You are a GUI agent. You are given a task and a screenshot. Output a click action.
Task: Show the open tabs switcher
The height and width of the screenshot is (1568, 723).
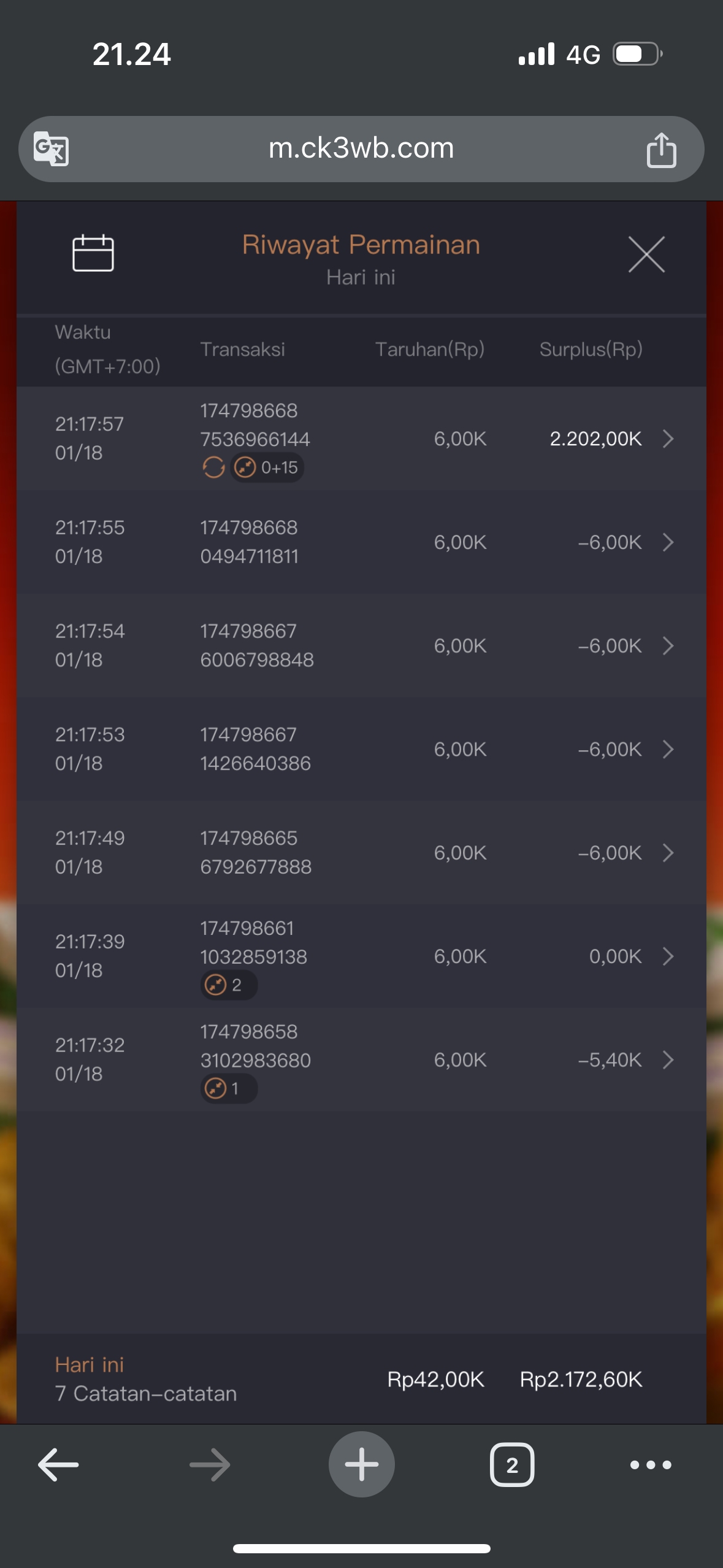[x=512, y=1465]
